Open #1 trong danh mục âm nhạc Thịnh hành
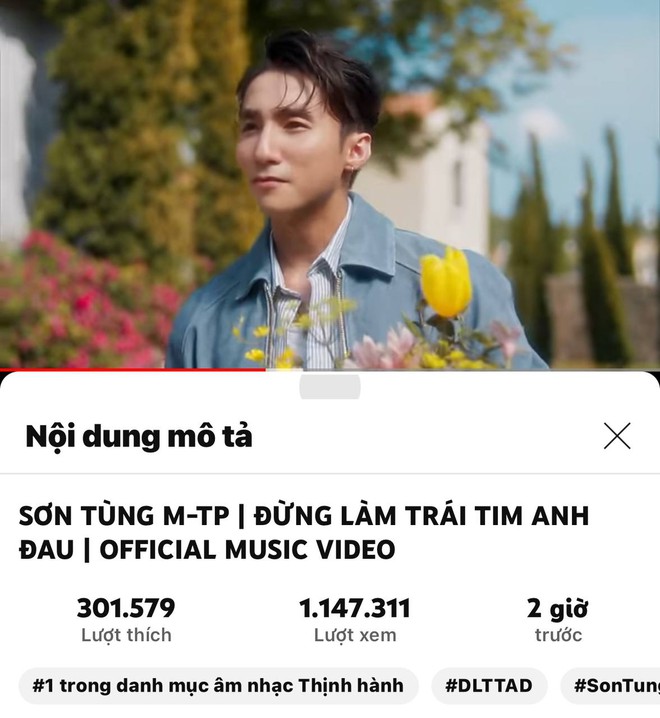Viewport: 660px width, 718px height. 218,686
